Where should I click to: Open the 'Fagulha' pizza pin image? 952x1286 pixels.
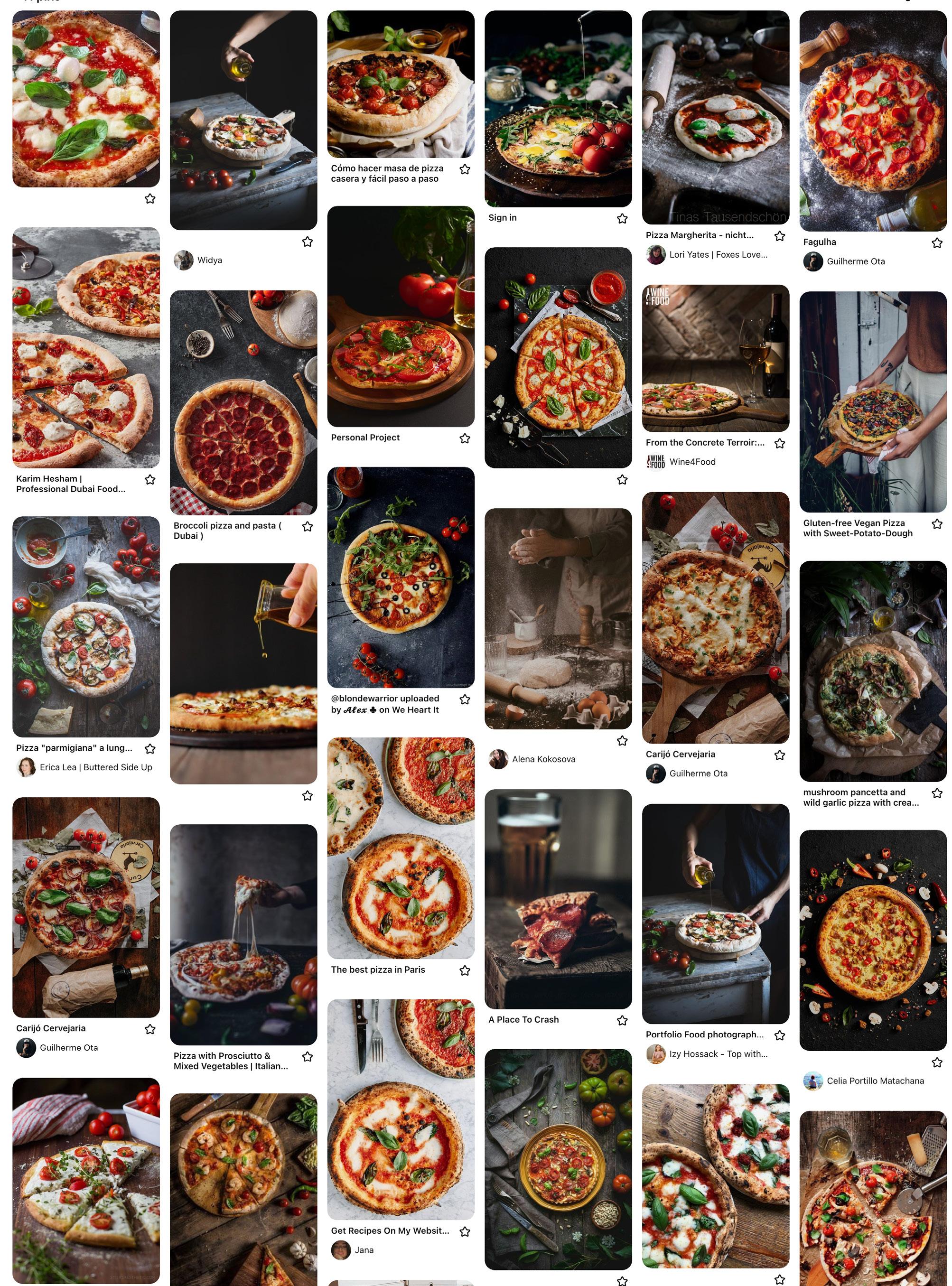coord(872,121)
